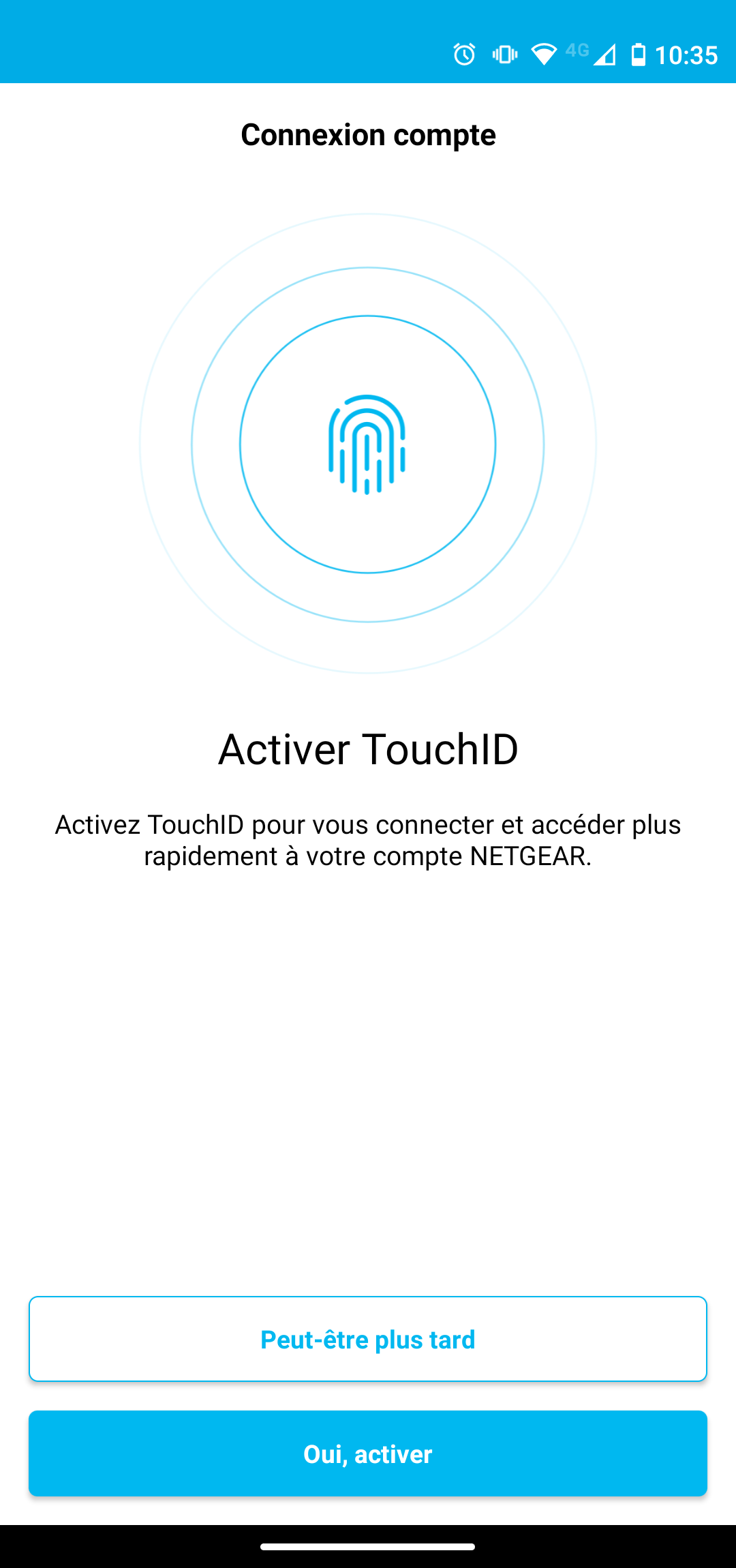Enable TouchID with Oui, activer
The width and height of the screenshot is (736, 1568).
368,1453
